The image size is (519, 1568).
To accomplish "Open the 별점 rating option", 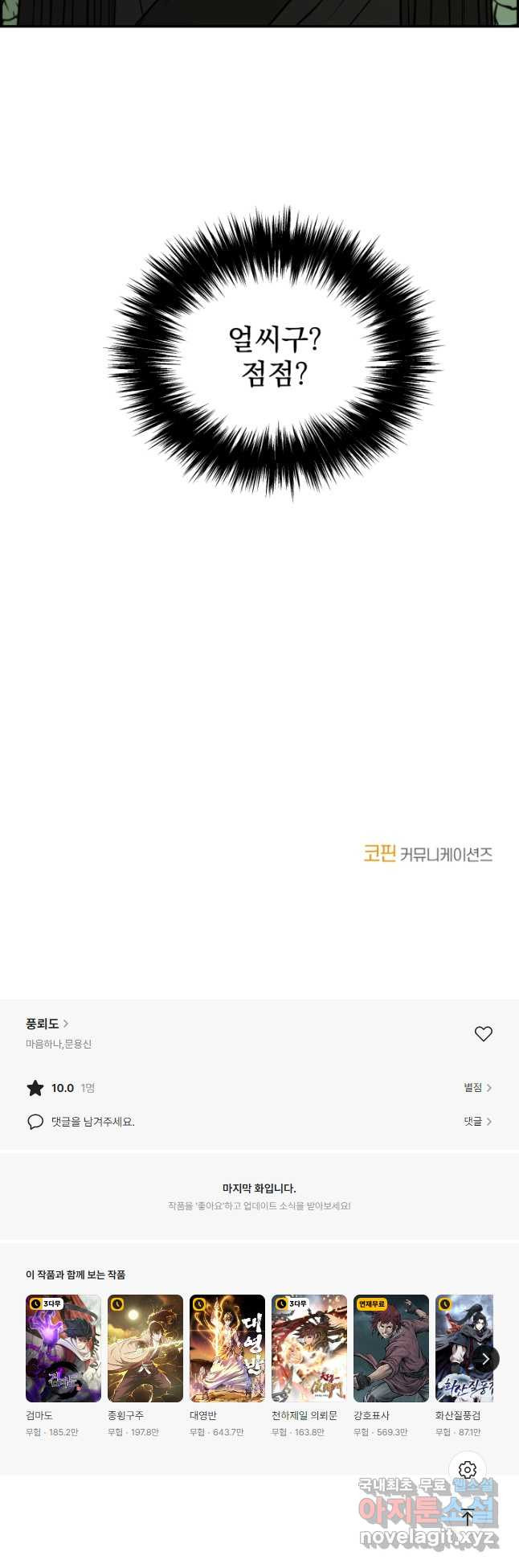I will (477, 1088).
